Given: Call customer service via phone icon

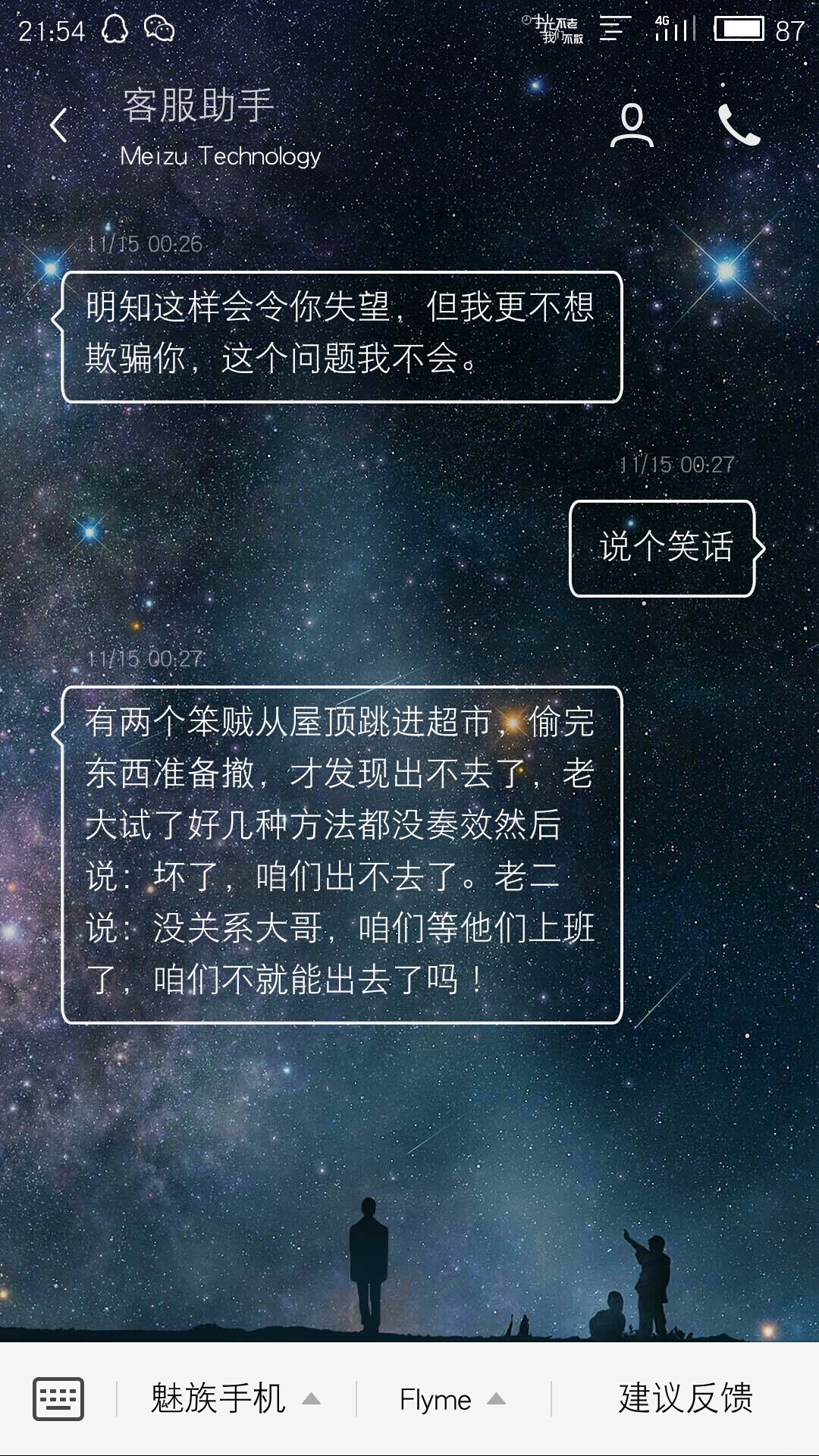Looking at the screenshot, I should point(739,125).
